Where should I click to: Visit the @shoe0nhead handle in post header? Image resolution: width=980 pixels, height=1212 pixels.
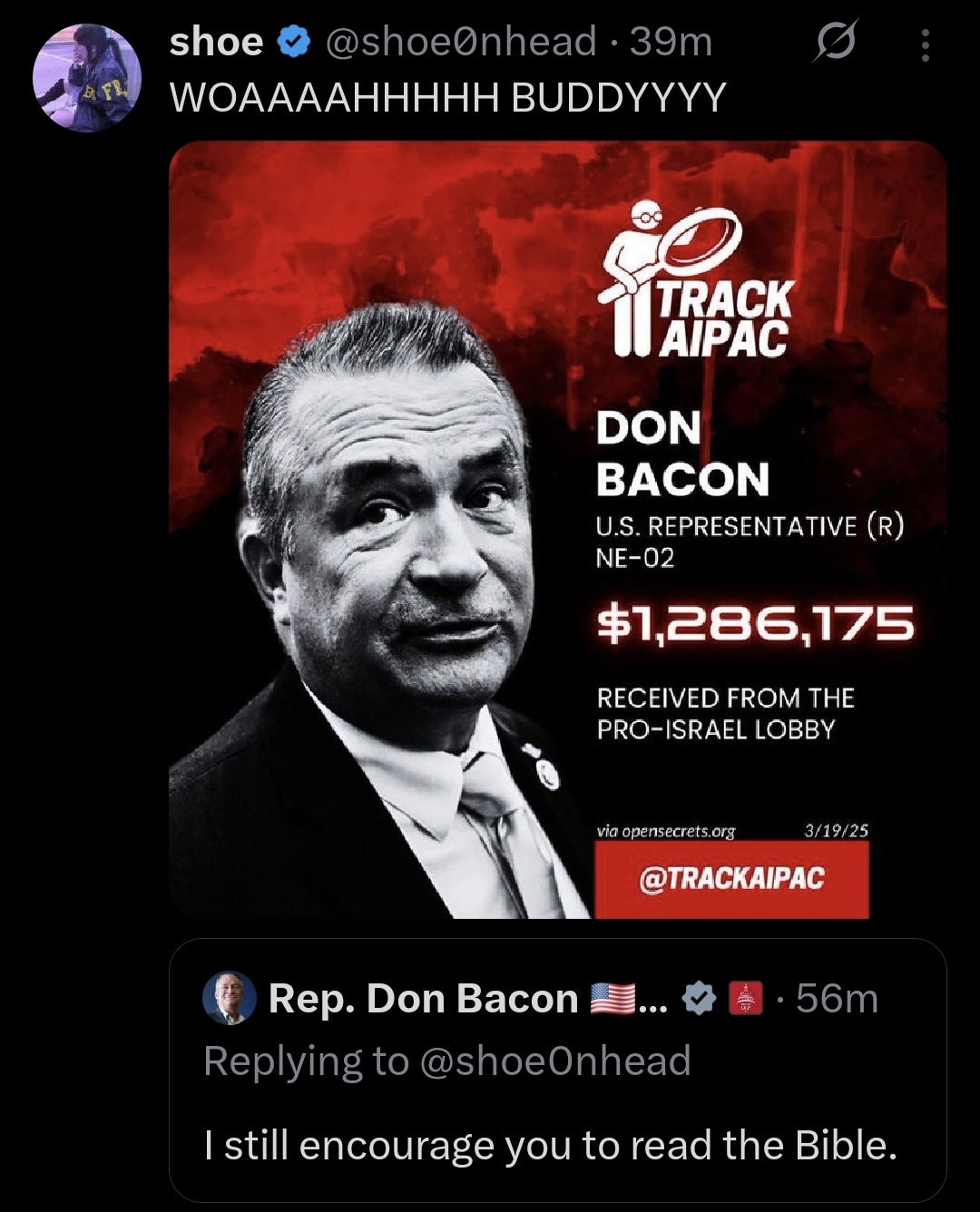[x=460, y=42]
